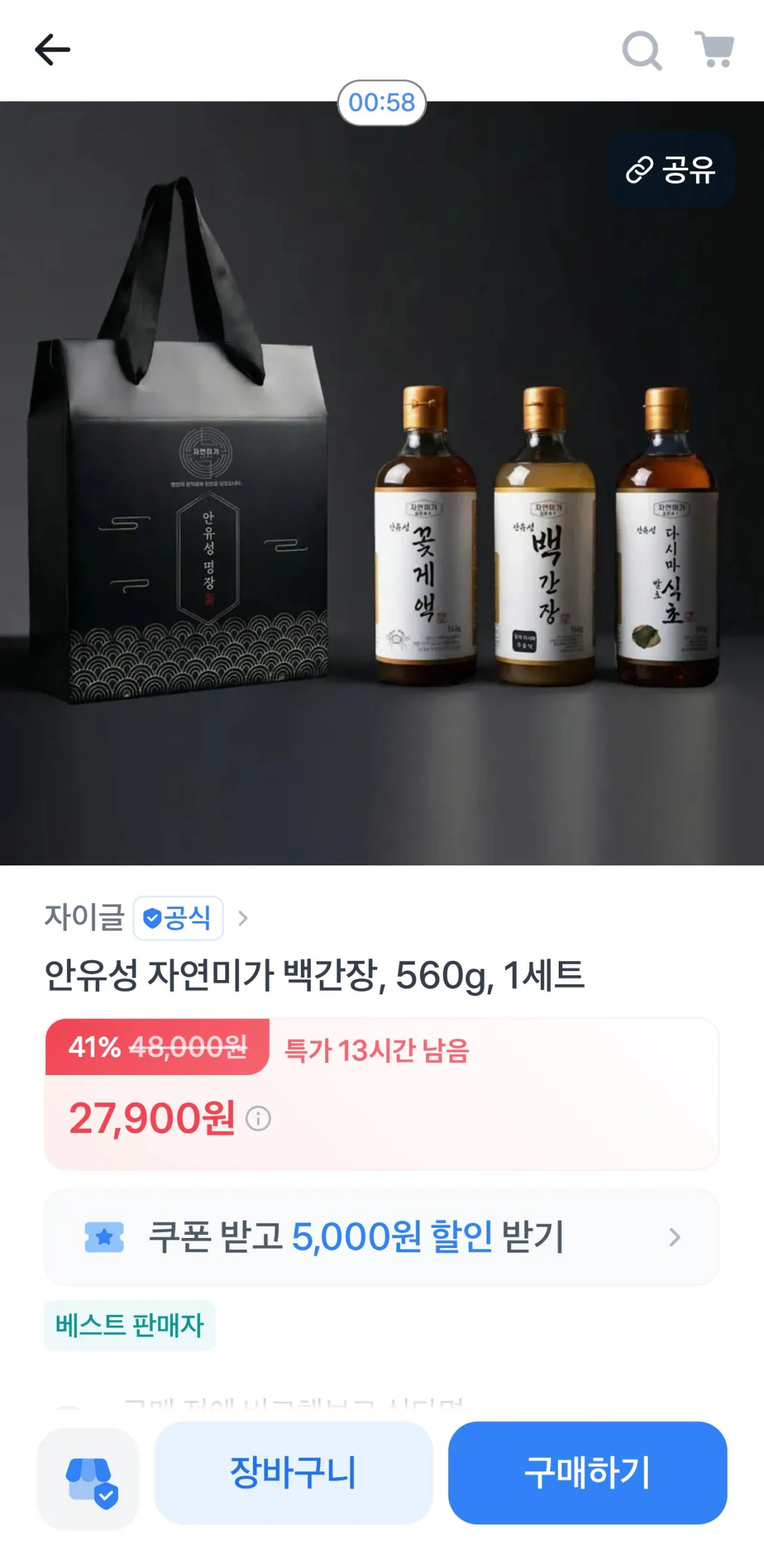Viewport: 764px width, 1568px height.
Task: Go back using the arrow icon
Action: 53,50
